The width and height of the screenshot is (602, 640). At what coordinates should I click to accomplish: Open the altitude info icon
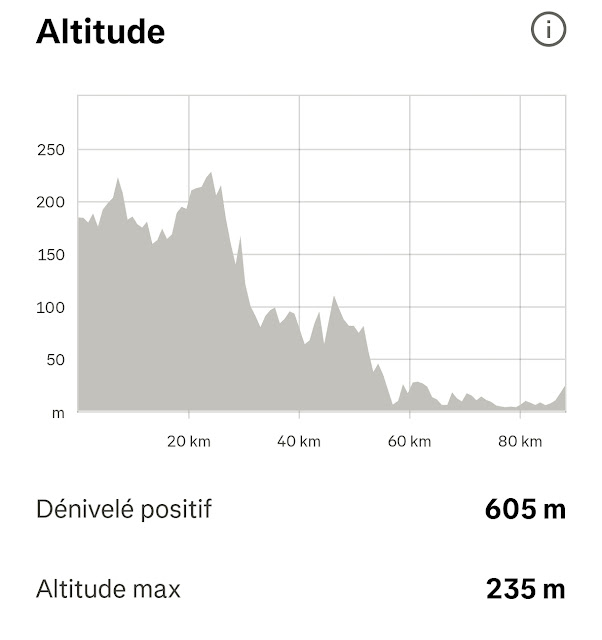[x=548, y=30]
